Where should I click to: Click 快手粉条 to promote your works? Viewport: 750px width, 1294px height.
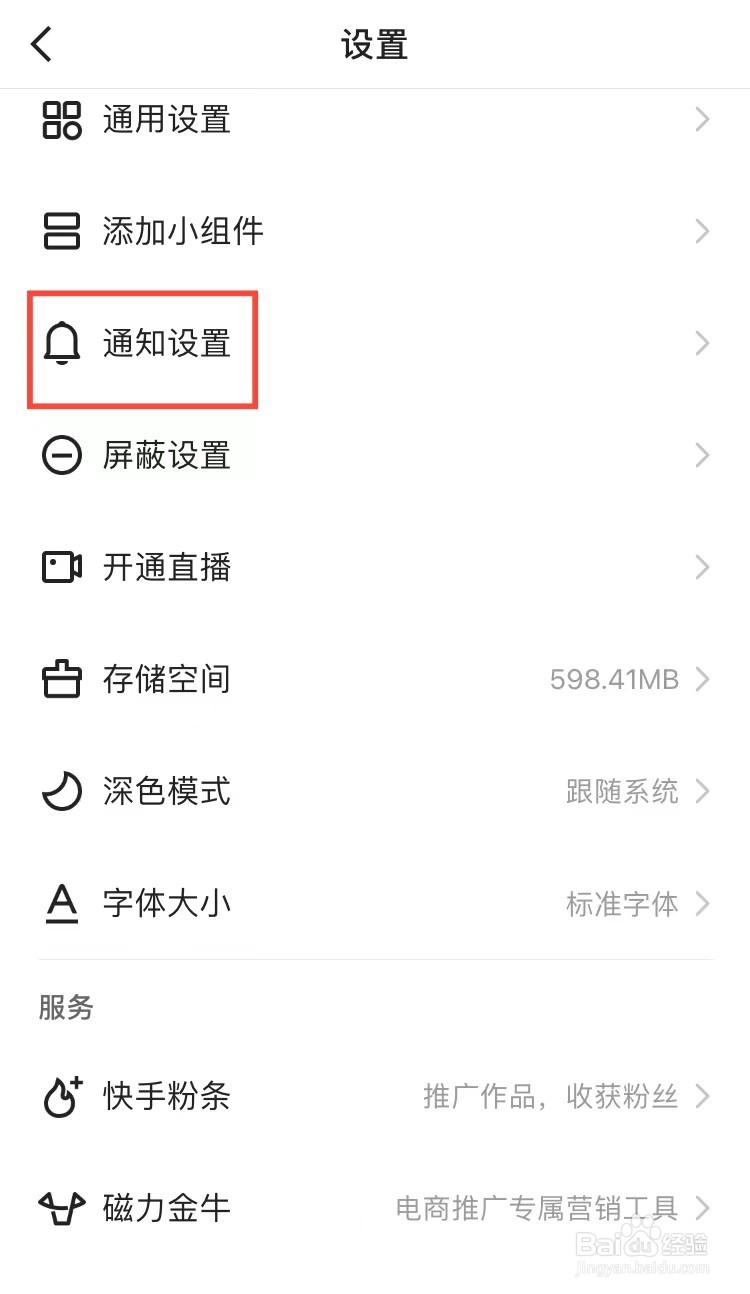(166, 1096)
